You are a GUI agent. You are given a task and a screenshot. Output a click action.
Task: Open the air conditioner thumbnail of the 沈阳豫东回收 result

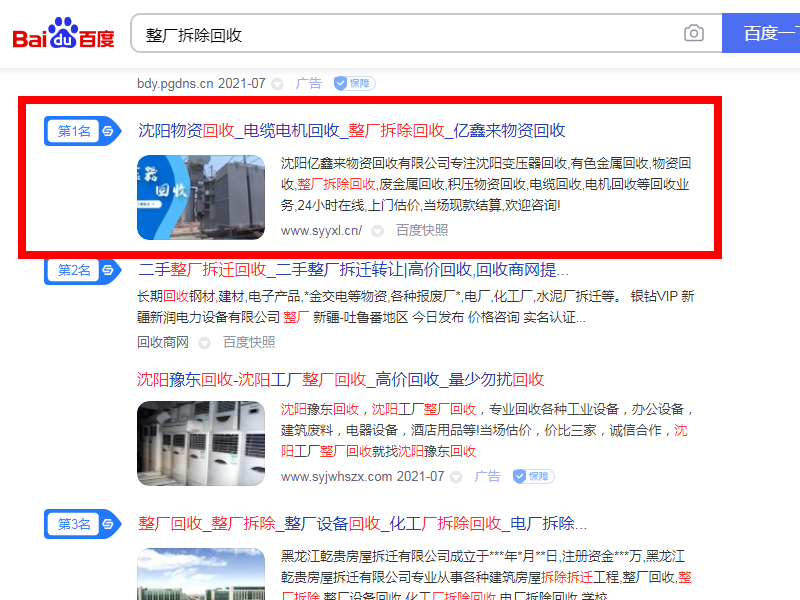click(x=201, y=443)
